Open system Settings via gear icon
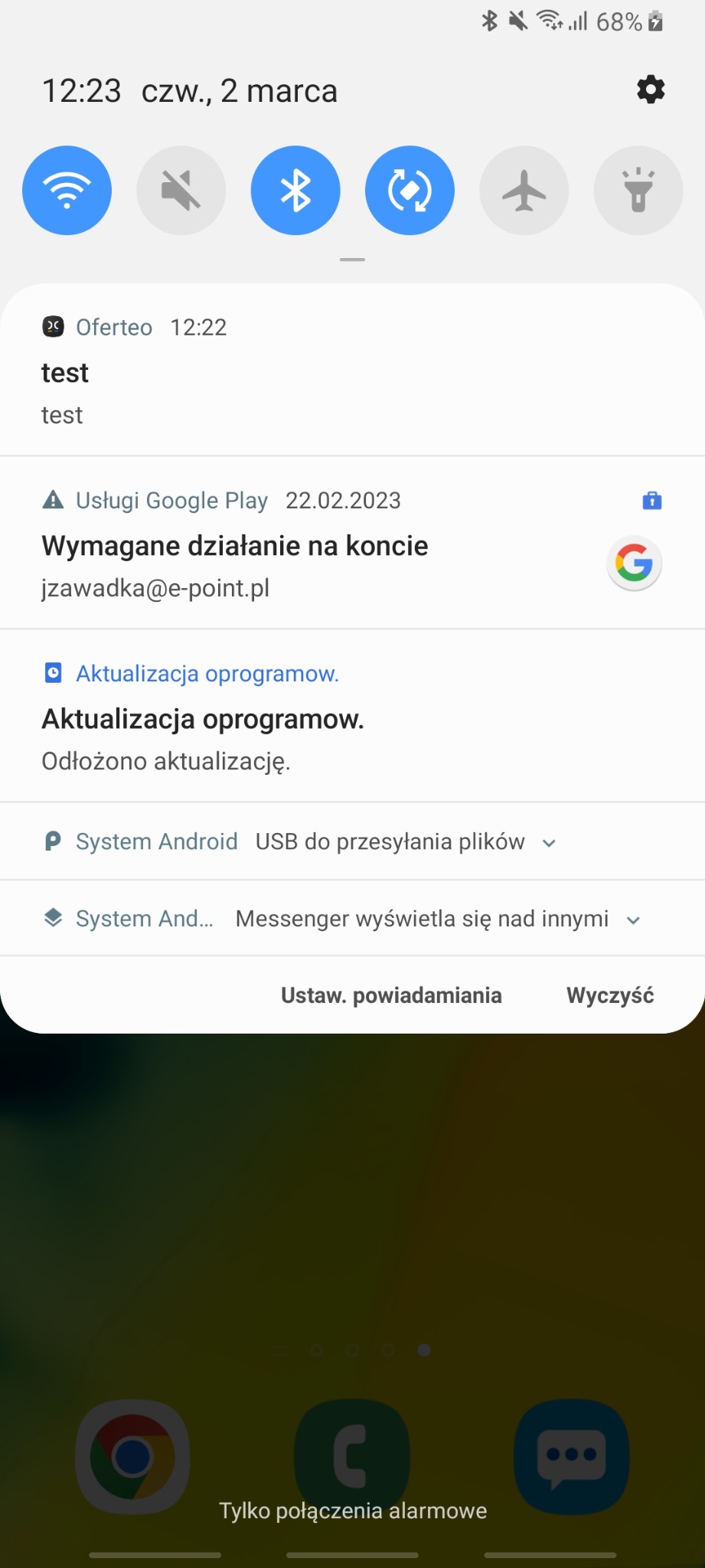This screenshot has width=705, height=1568. point(650,90)
